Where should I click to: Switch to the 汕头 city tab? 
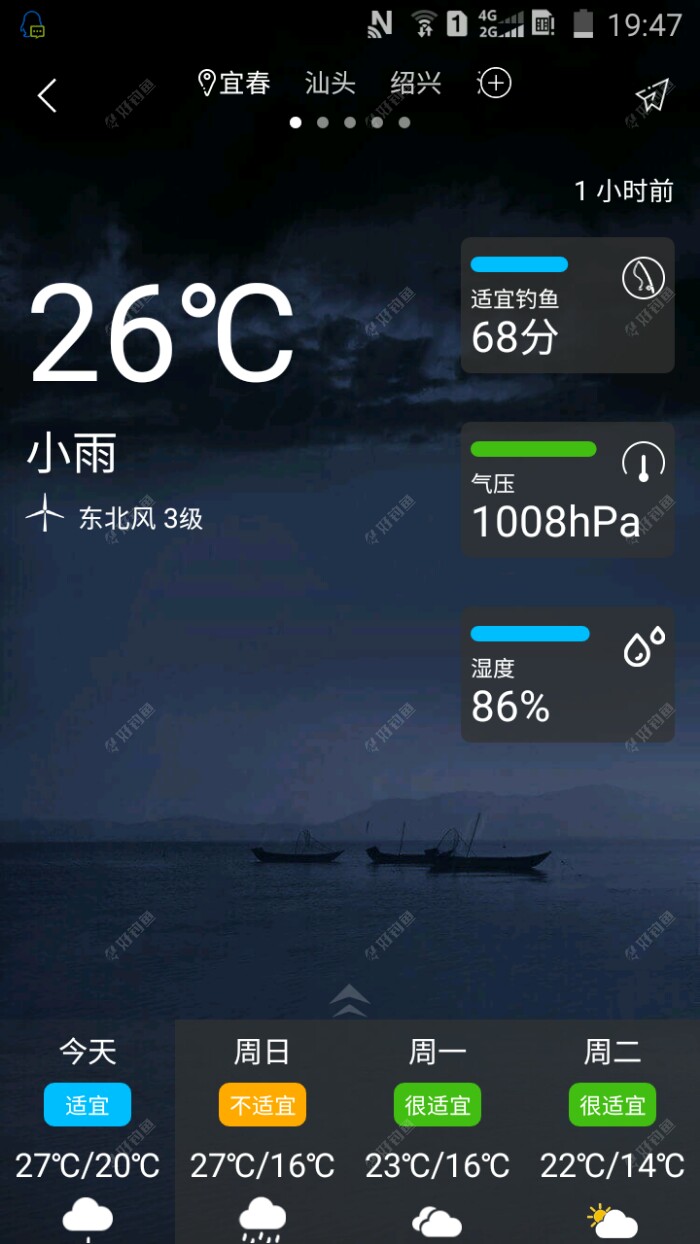tap(330, 83)
